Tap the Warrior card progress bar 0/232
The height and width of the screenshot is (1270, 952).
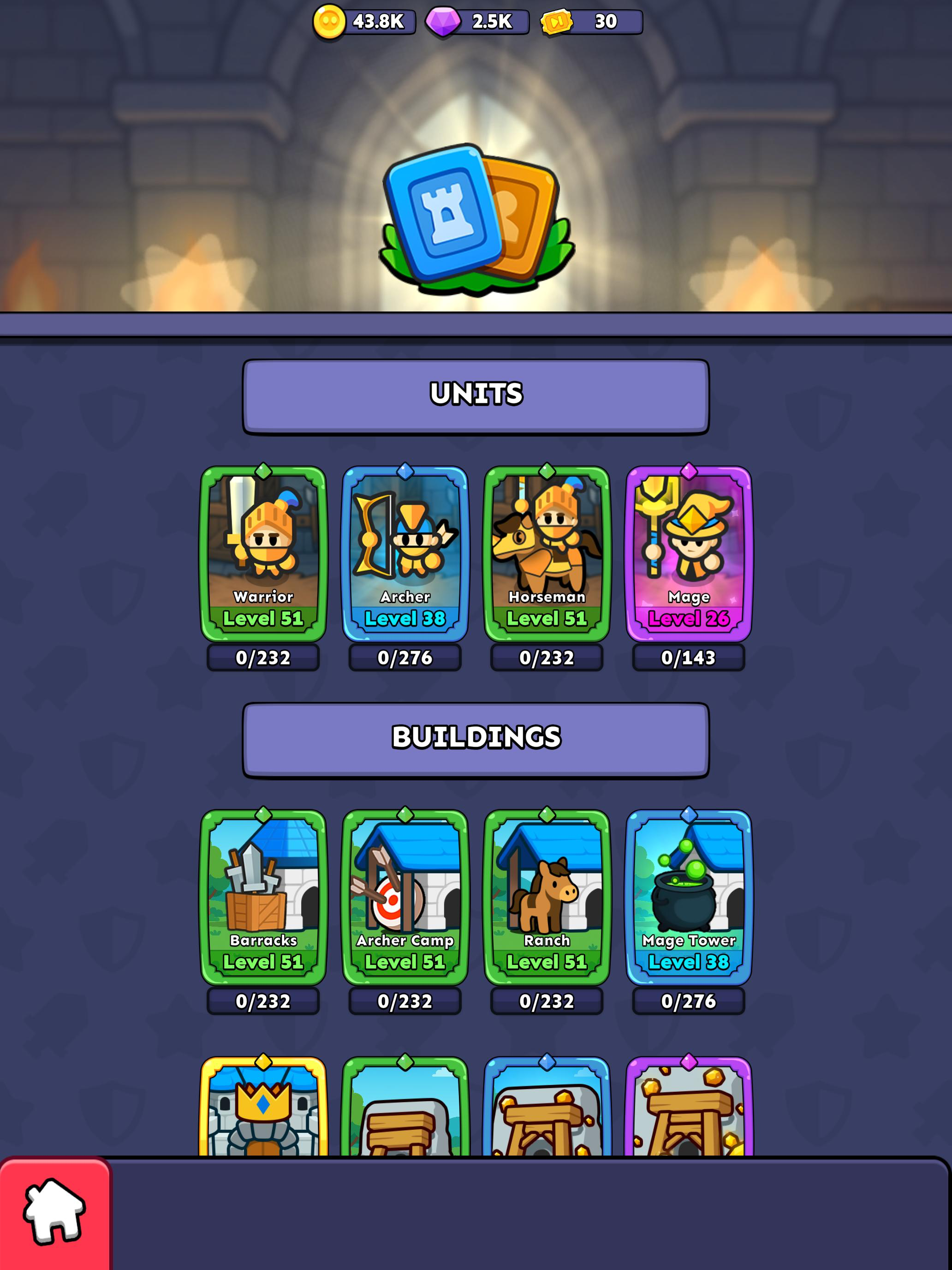pyautogui.click(x=262, y=658)
